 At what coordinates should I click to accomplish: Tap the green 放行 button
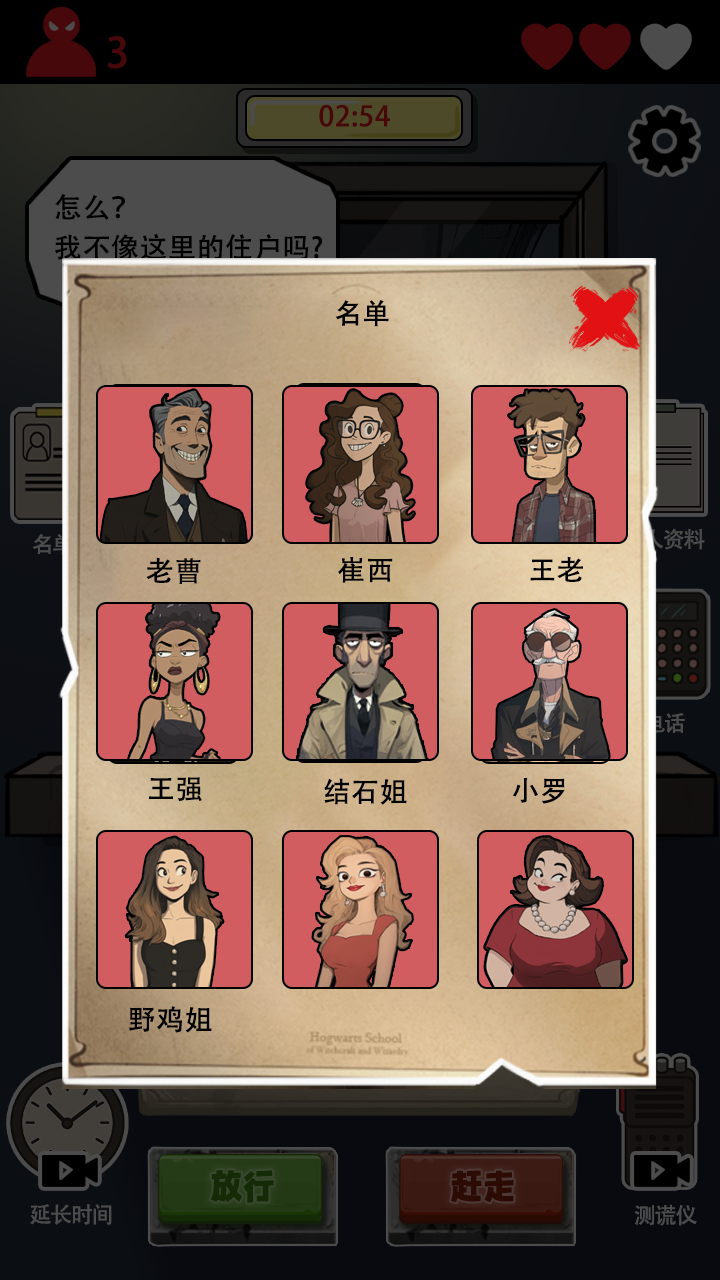[x=242, y=1188]
